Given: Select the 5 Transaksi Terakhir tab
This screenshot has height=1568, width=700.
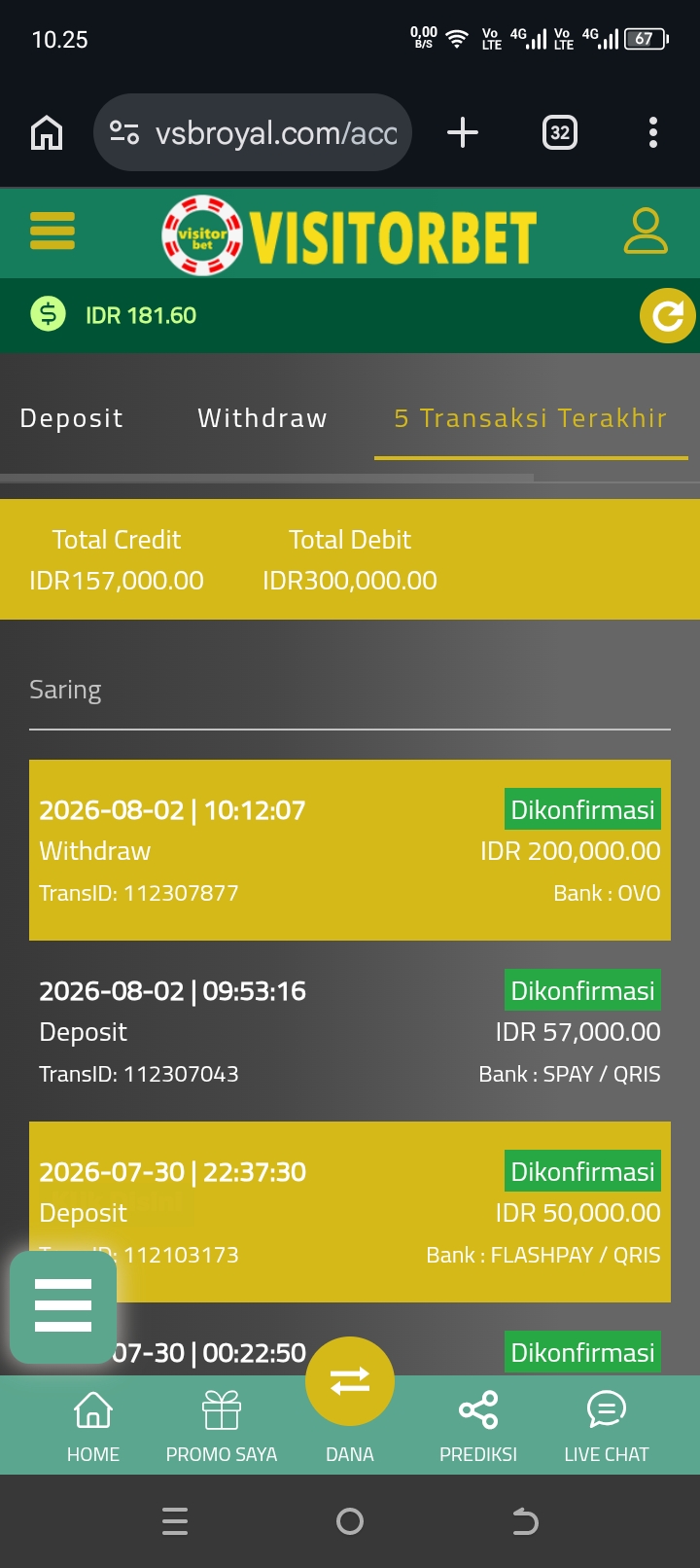Looking at the screenshot, I should coord(531,418).
